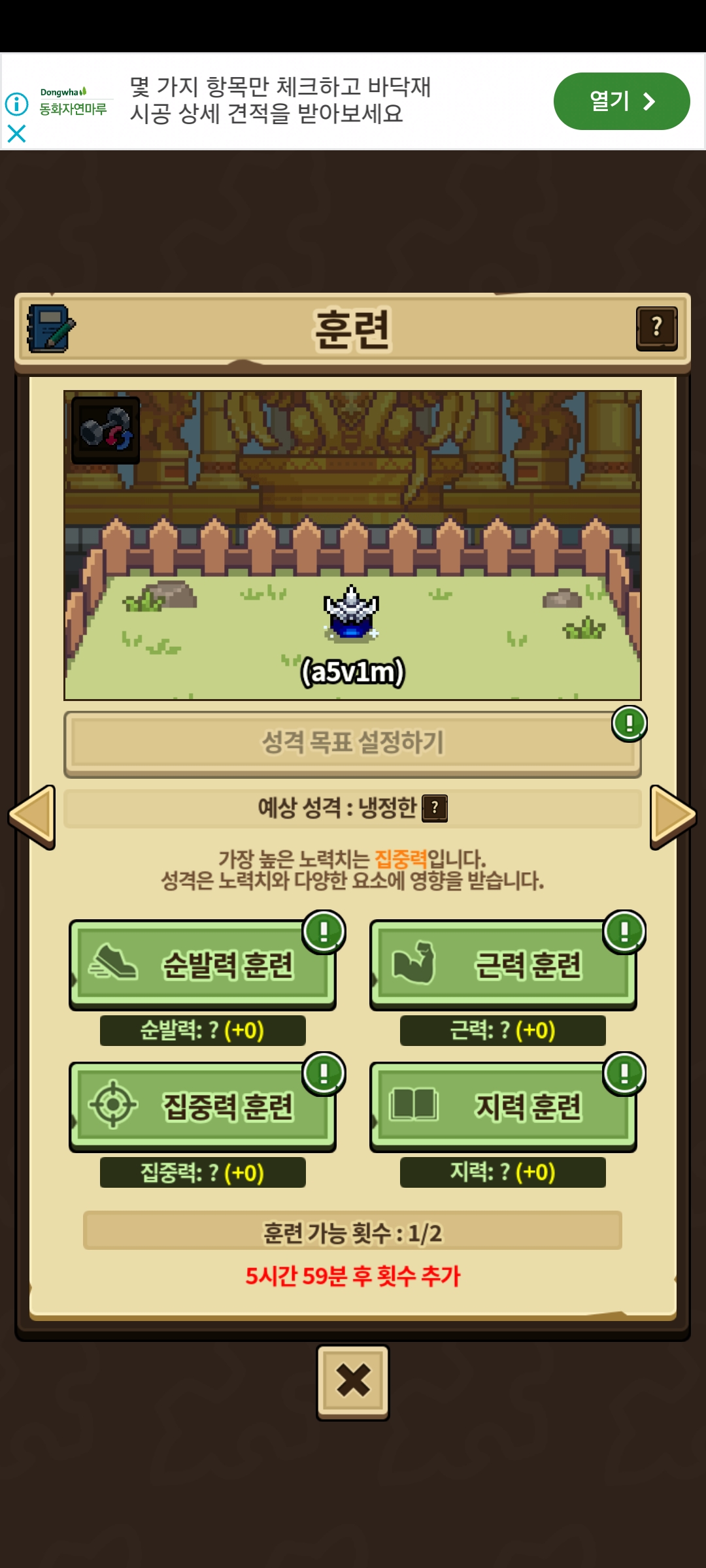
Task: Show help for 예상 성격
Action: (435, 808)
